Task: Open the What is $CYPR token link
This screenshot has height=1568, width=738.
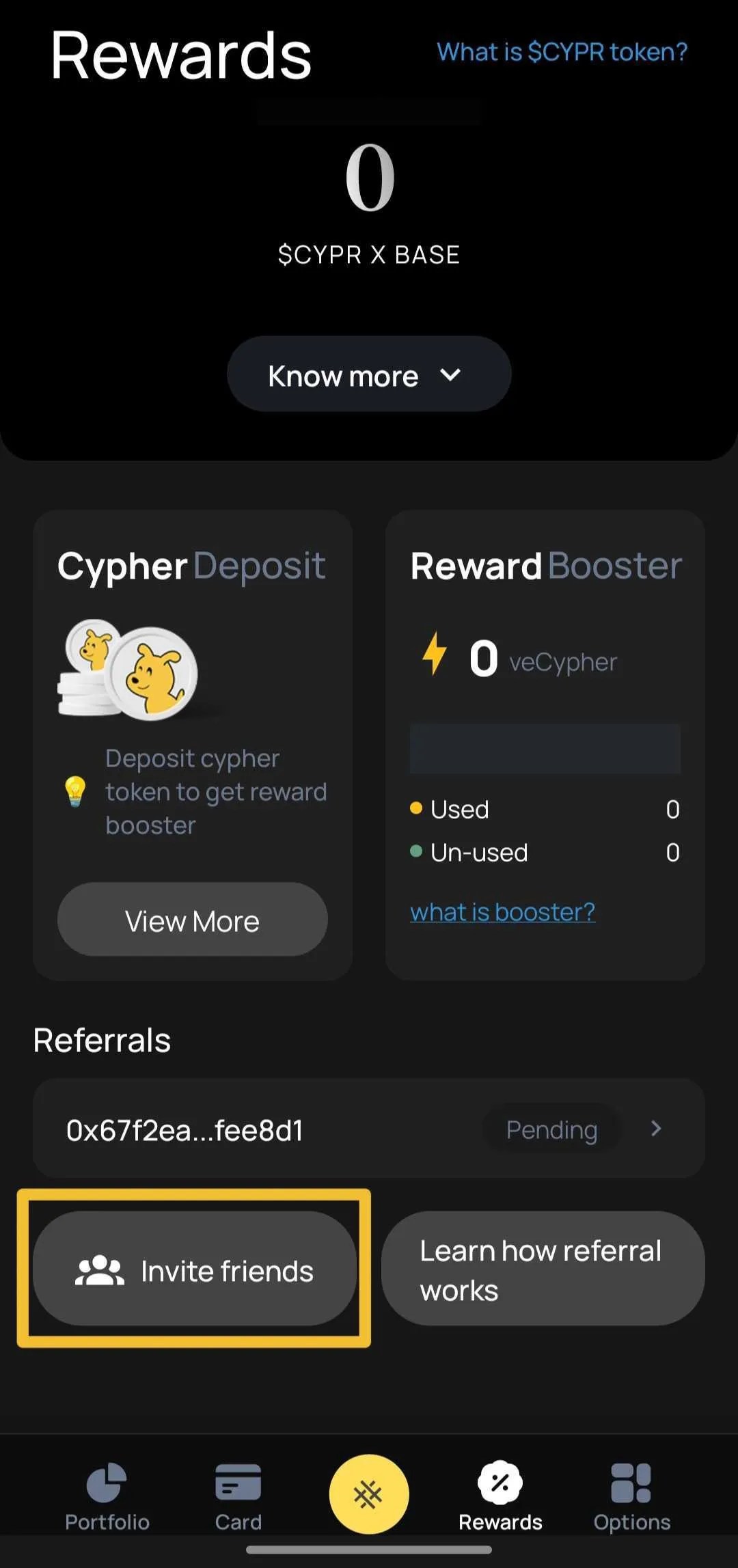Action: pos(562,52)
